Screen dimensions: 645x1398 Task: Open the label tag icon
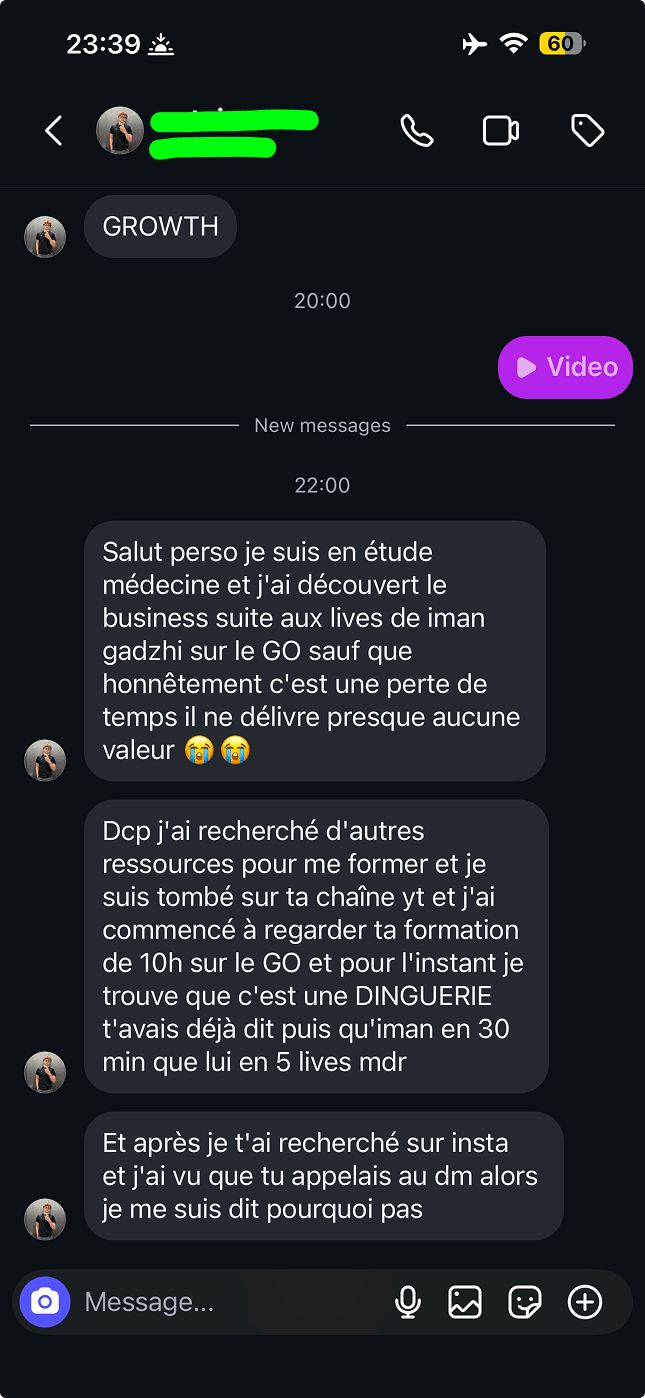587,131
